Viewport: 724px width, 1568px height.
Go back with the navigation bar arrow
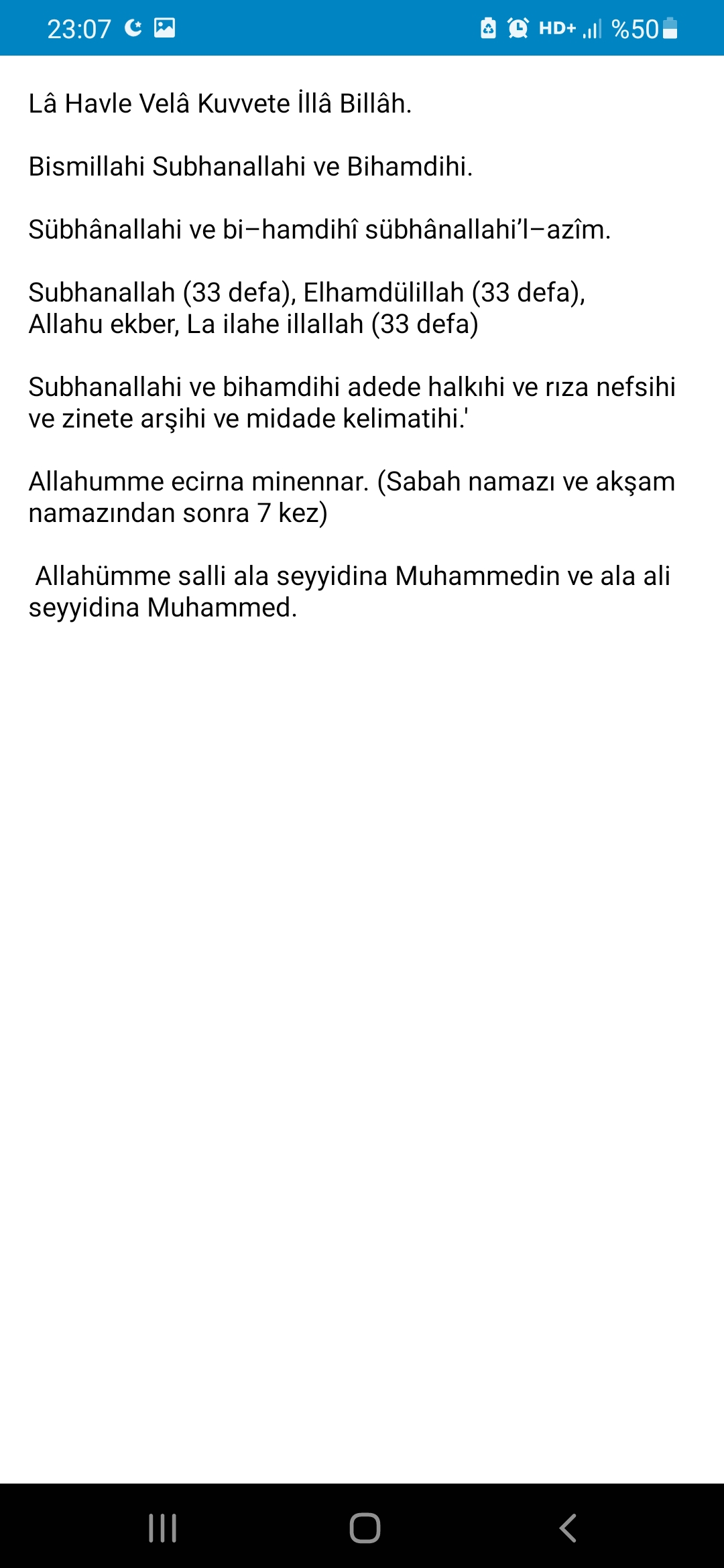pyautogui.click(x=568, y=1528)
